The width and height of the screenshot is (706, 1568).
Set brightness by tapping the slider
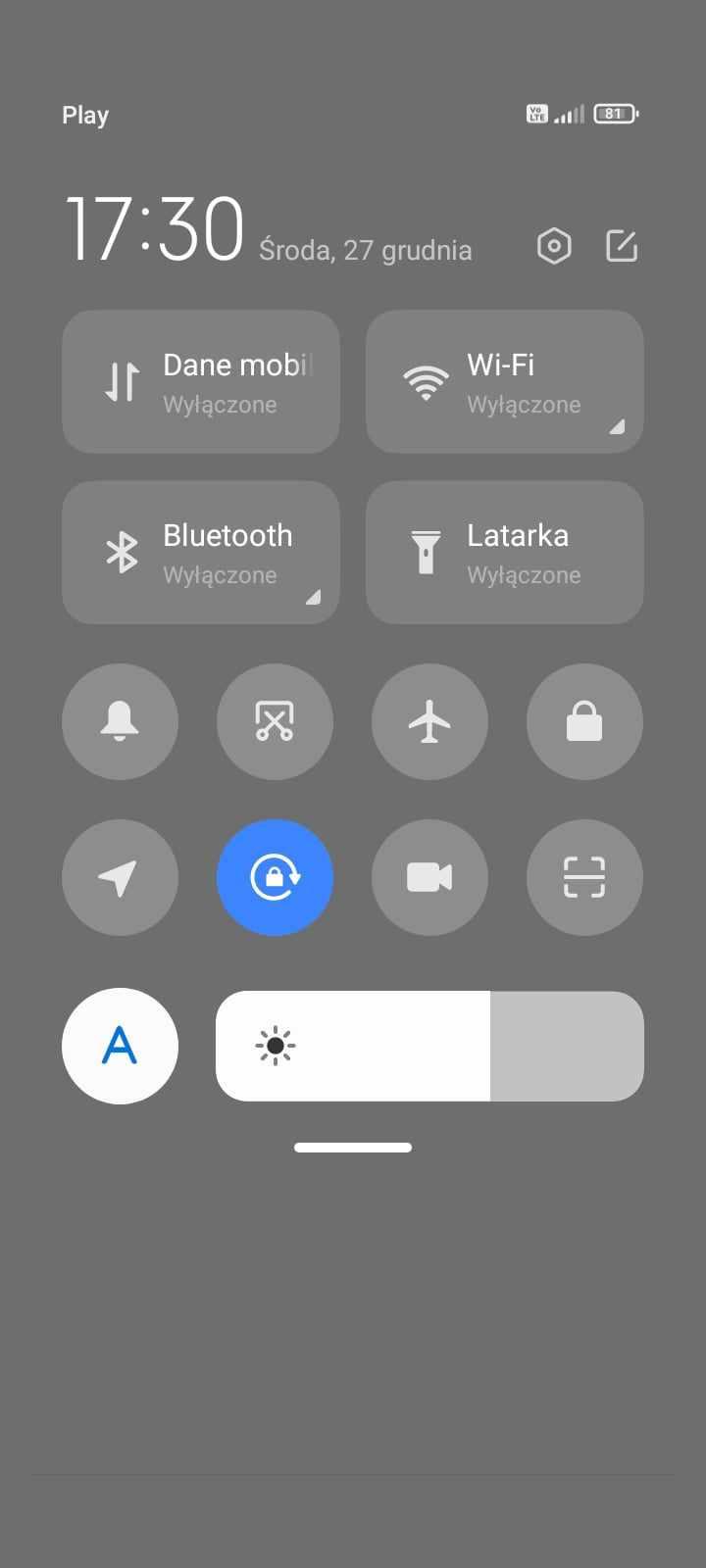click(x=429, y=1046)
